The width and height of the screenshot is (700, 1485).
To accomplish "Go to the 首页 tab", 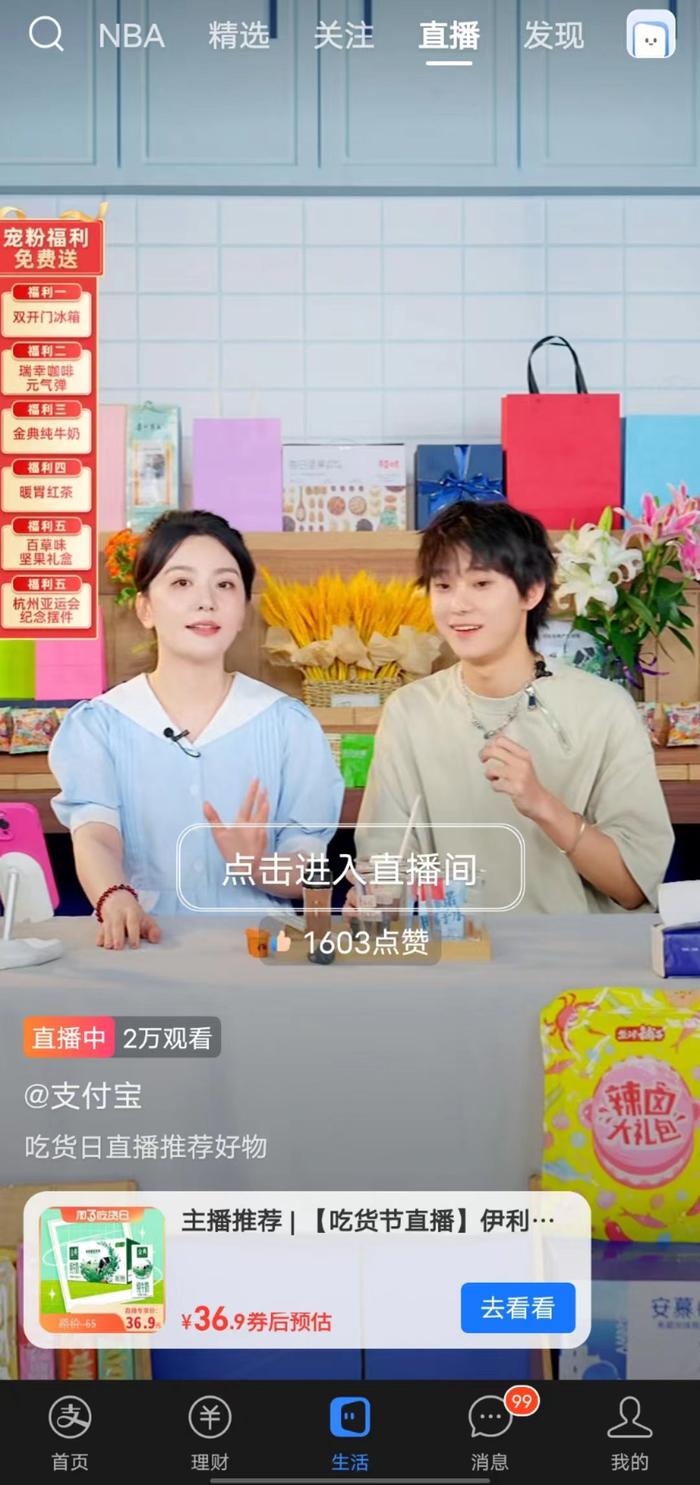I will pos(70,1433).
